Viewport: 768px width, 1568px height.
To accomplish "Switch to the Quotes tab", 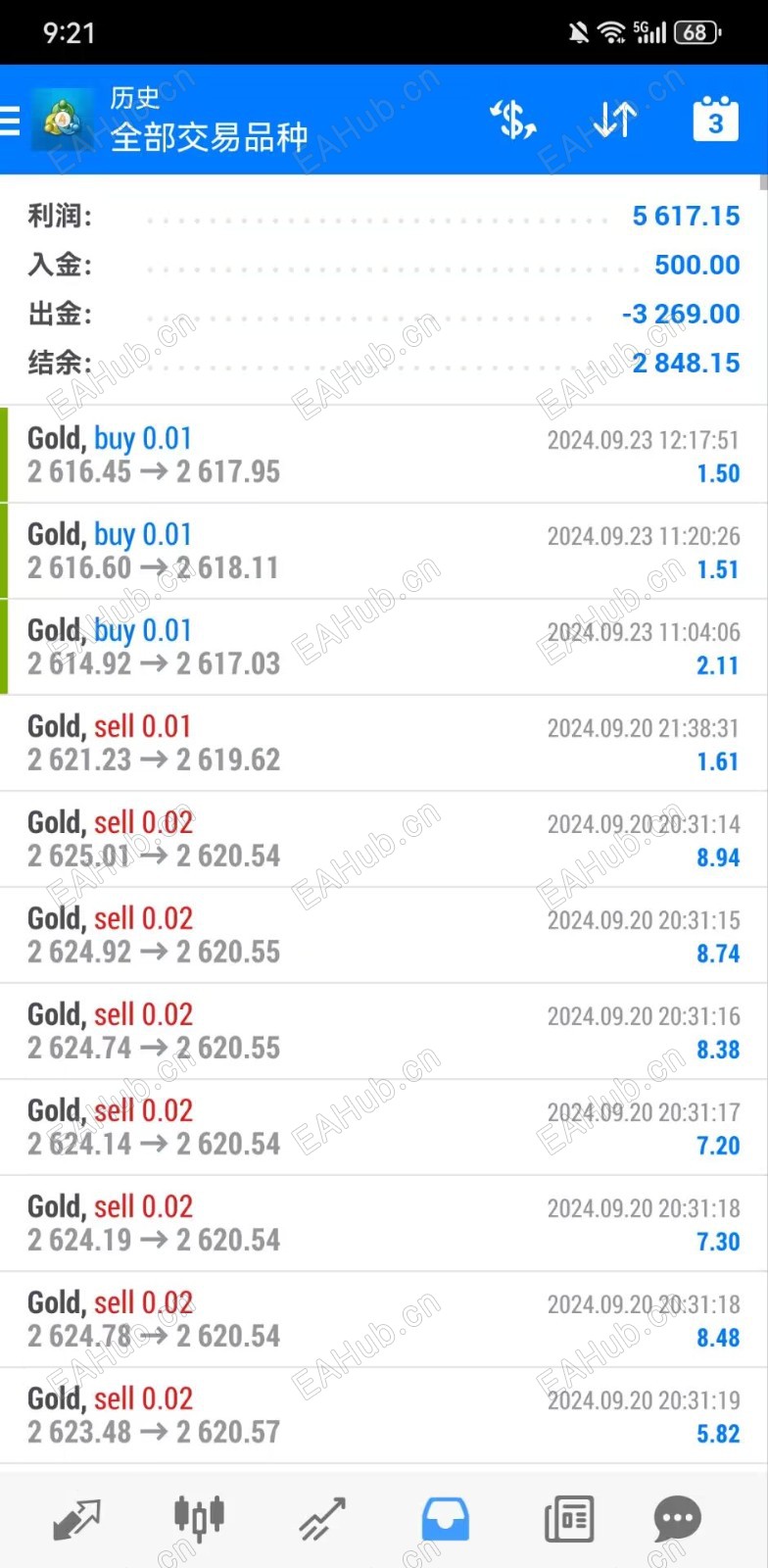I will [76, 1519].
